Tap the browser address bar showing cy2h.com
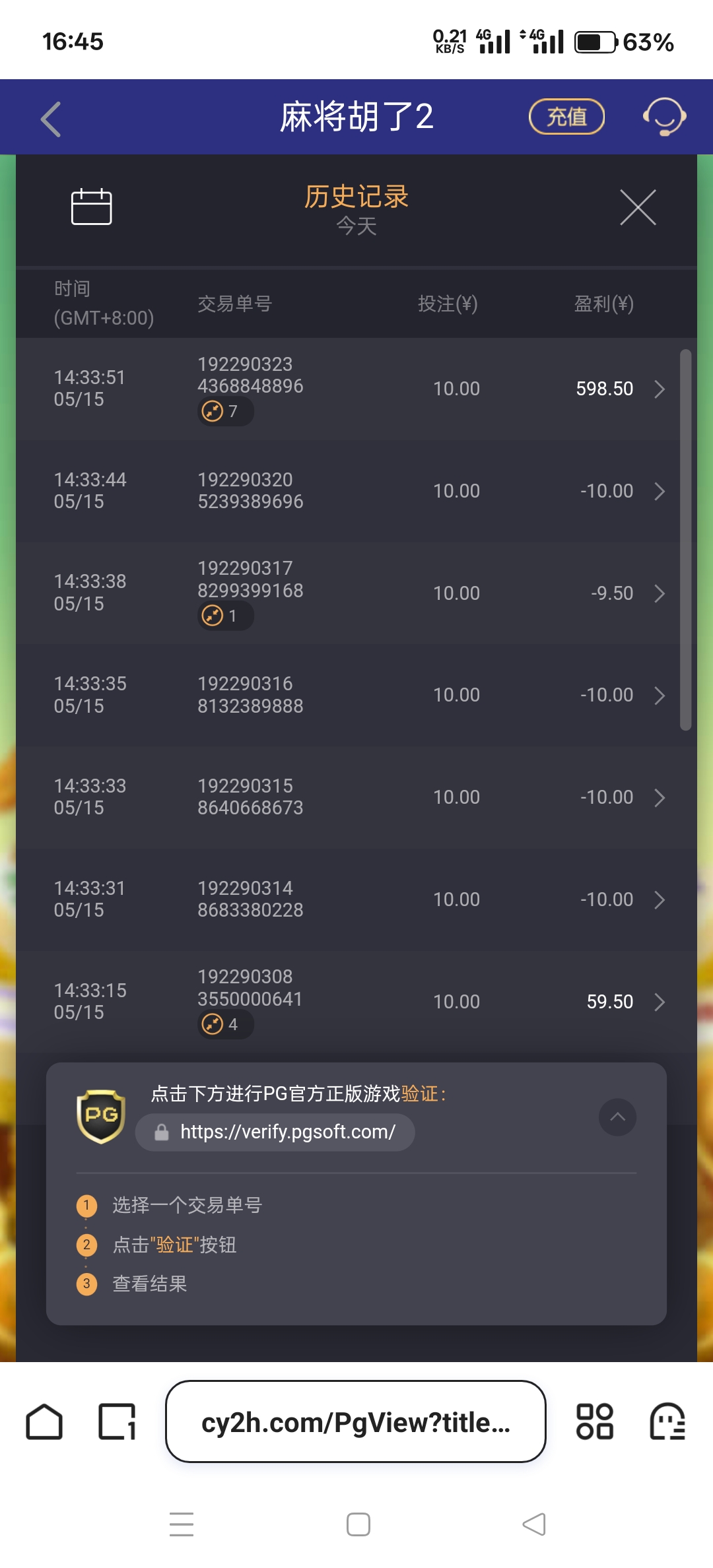 (355, 1421)
